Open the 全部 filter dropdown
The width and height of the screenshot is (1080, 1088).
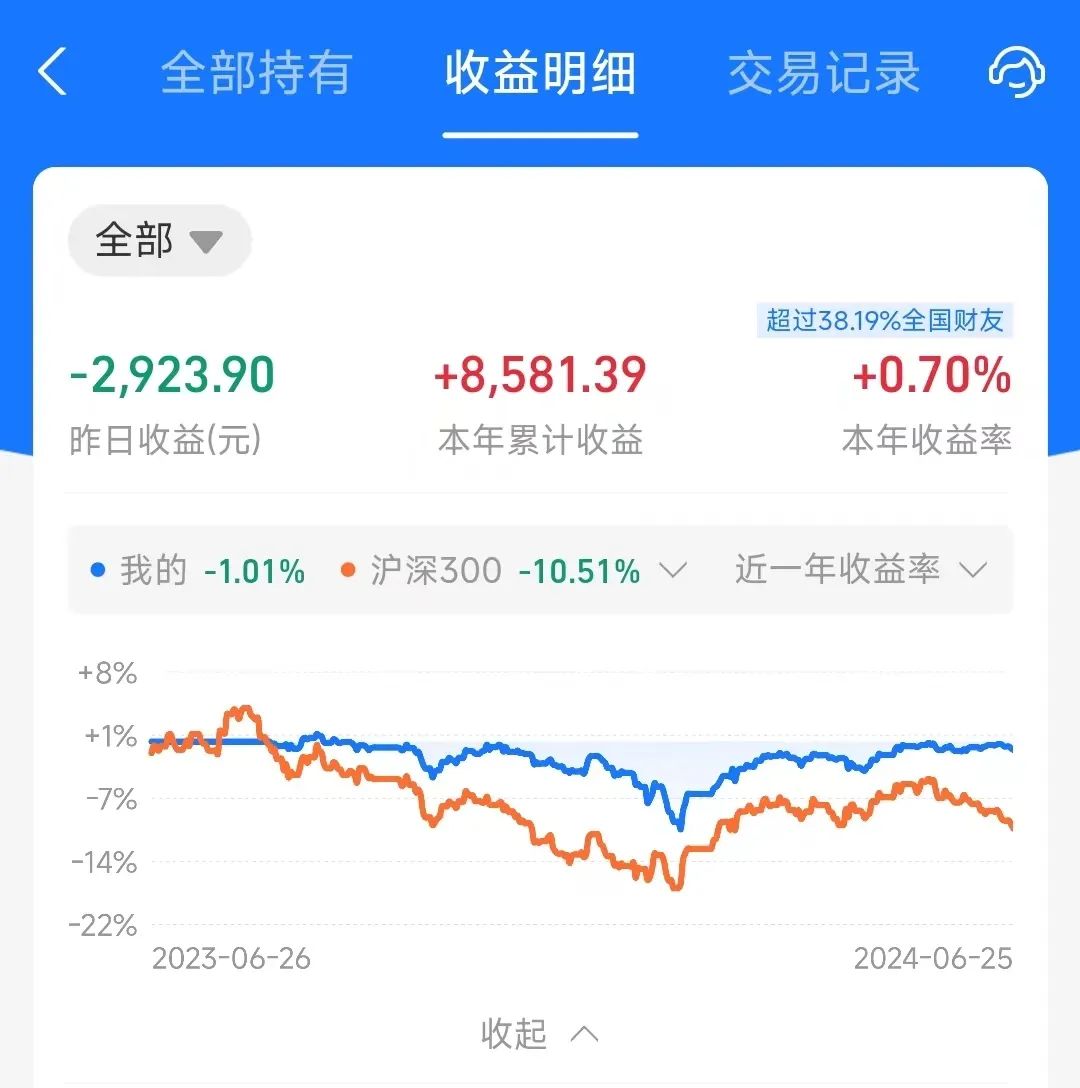click(159, 240)
